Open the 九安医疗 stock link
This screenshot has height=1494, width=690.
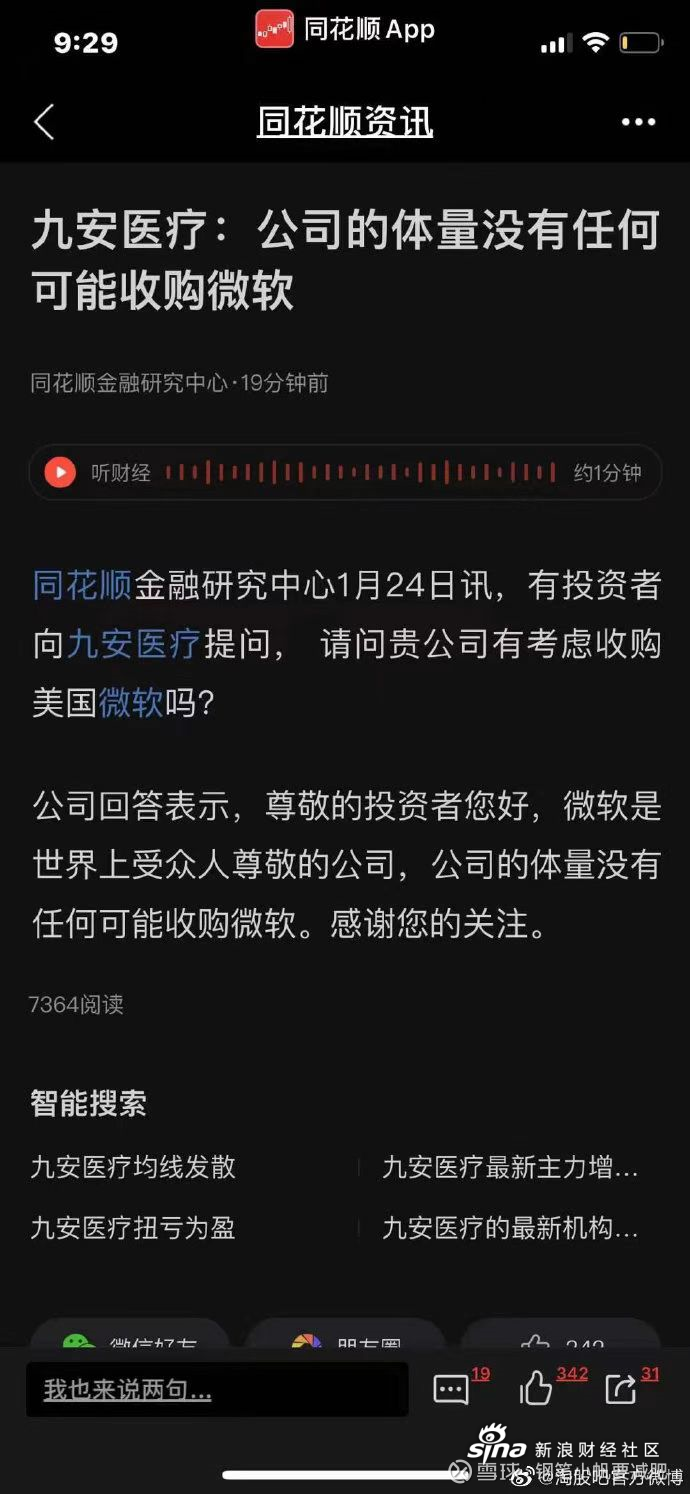click(133, 644)
